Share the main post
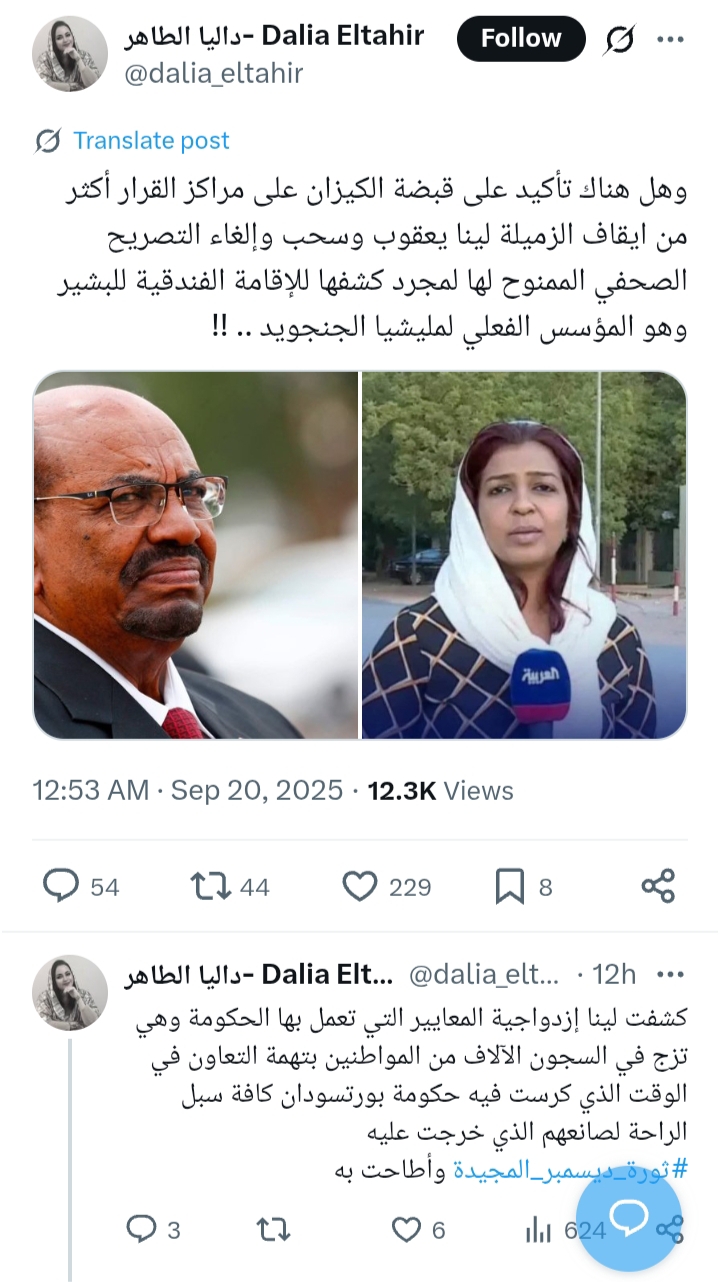 click(x=657, y=886)
